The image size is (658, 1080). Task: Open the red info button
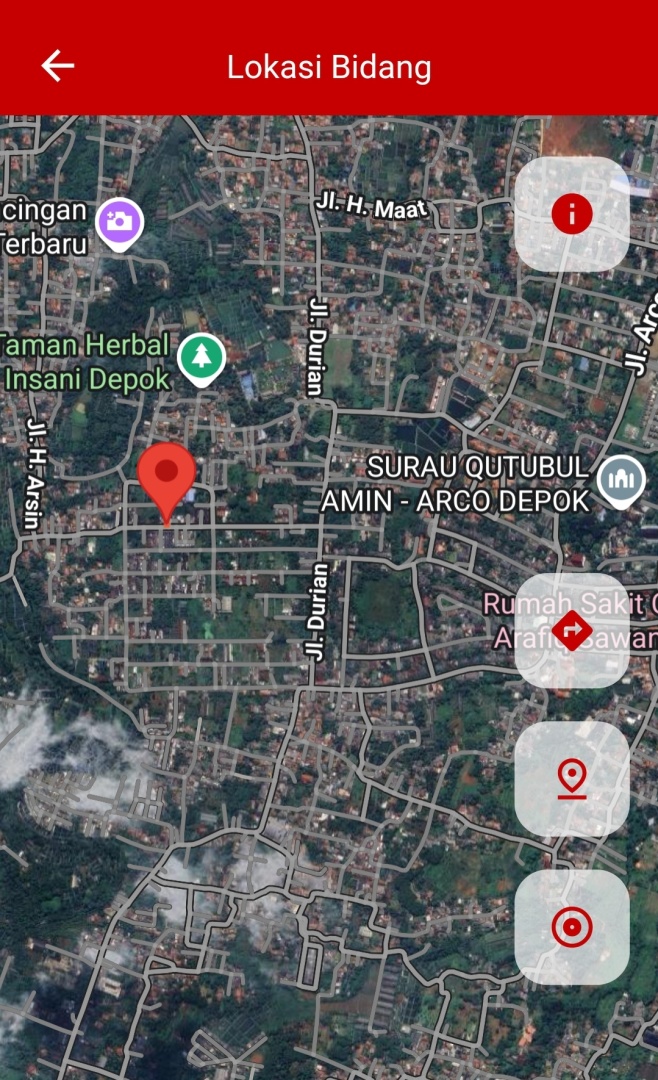coord(571,214)
